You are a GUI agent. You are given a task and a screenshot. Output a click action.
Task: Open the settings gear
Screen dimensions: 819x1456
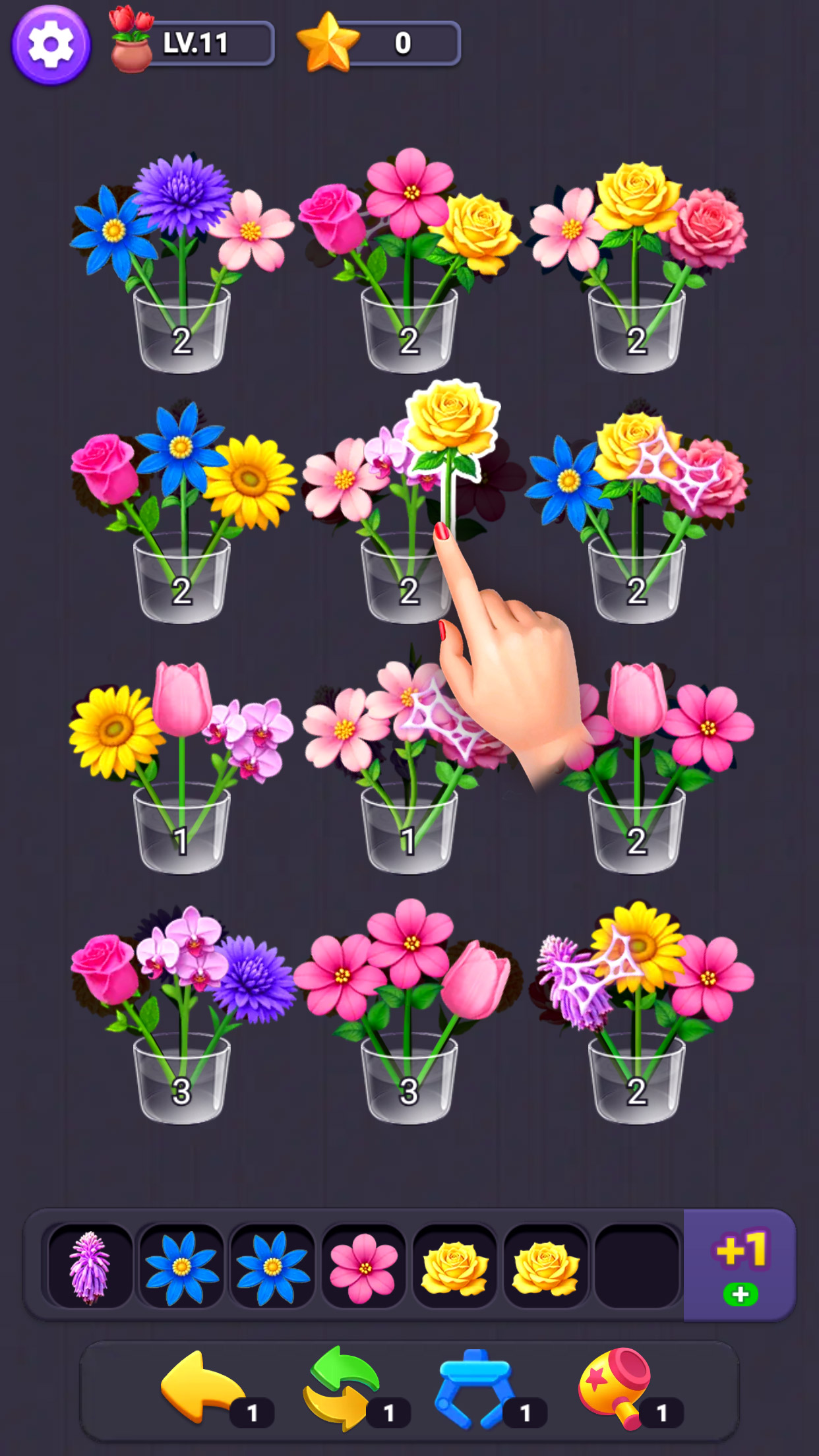pyautogui.click(x=50, y=45)
